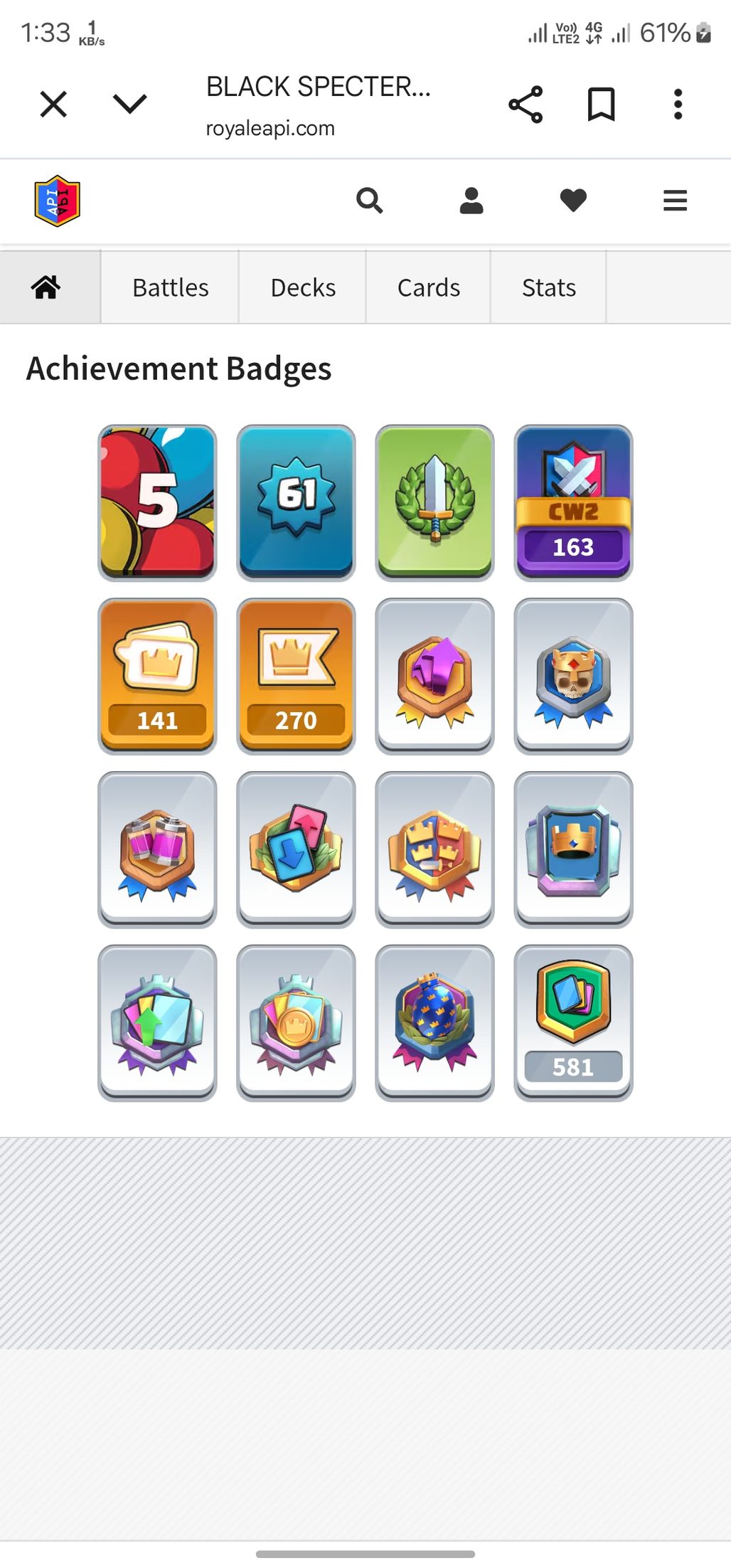Screen dimensions: 731x1568
Task: Expand the tab's down-arrow chevron
Action: click(129, 104)
